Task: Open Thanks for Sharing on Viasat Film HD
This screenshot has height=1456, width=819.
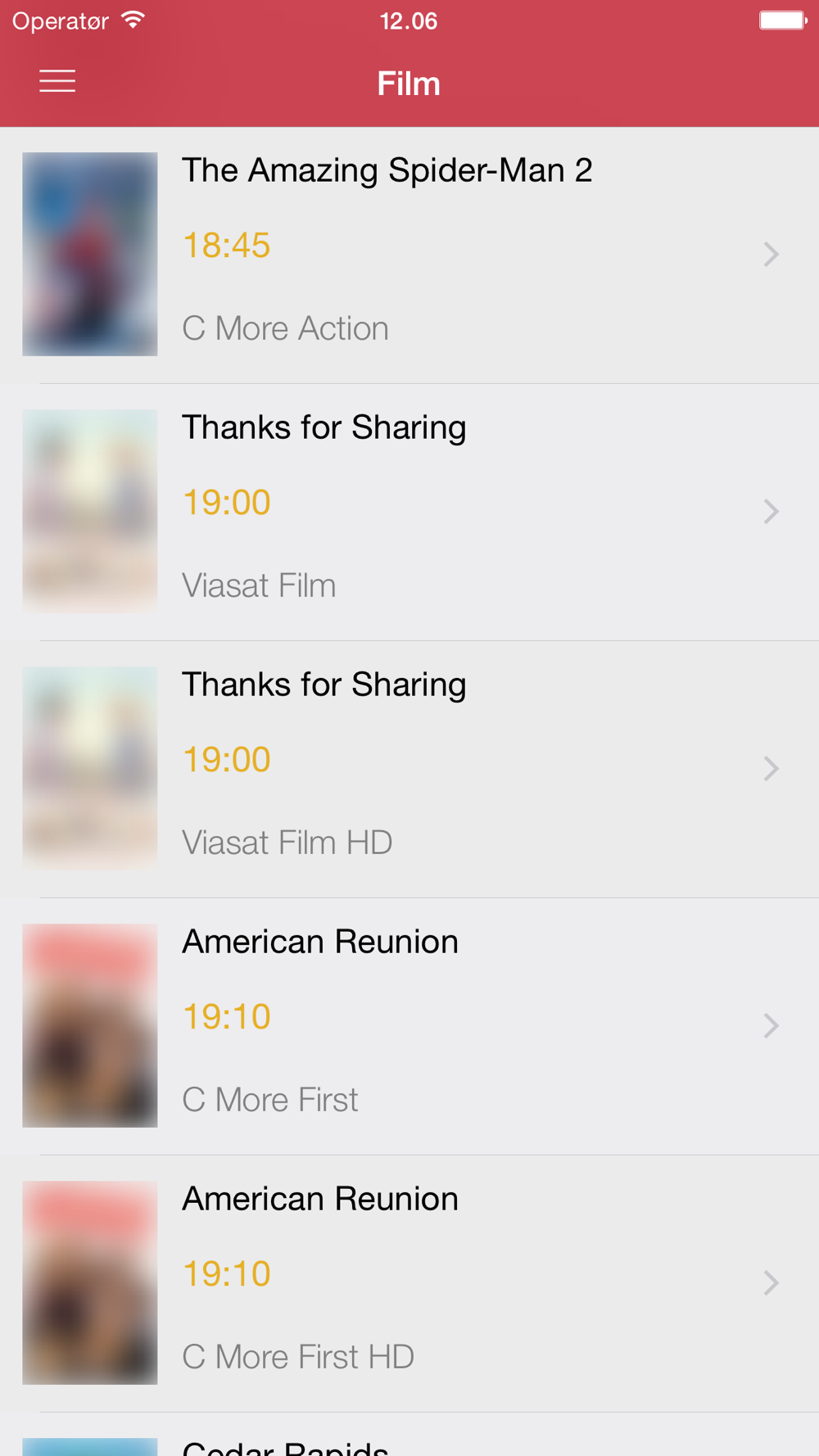Action: [x=409, y=769]
